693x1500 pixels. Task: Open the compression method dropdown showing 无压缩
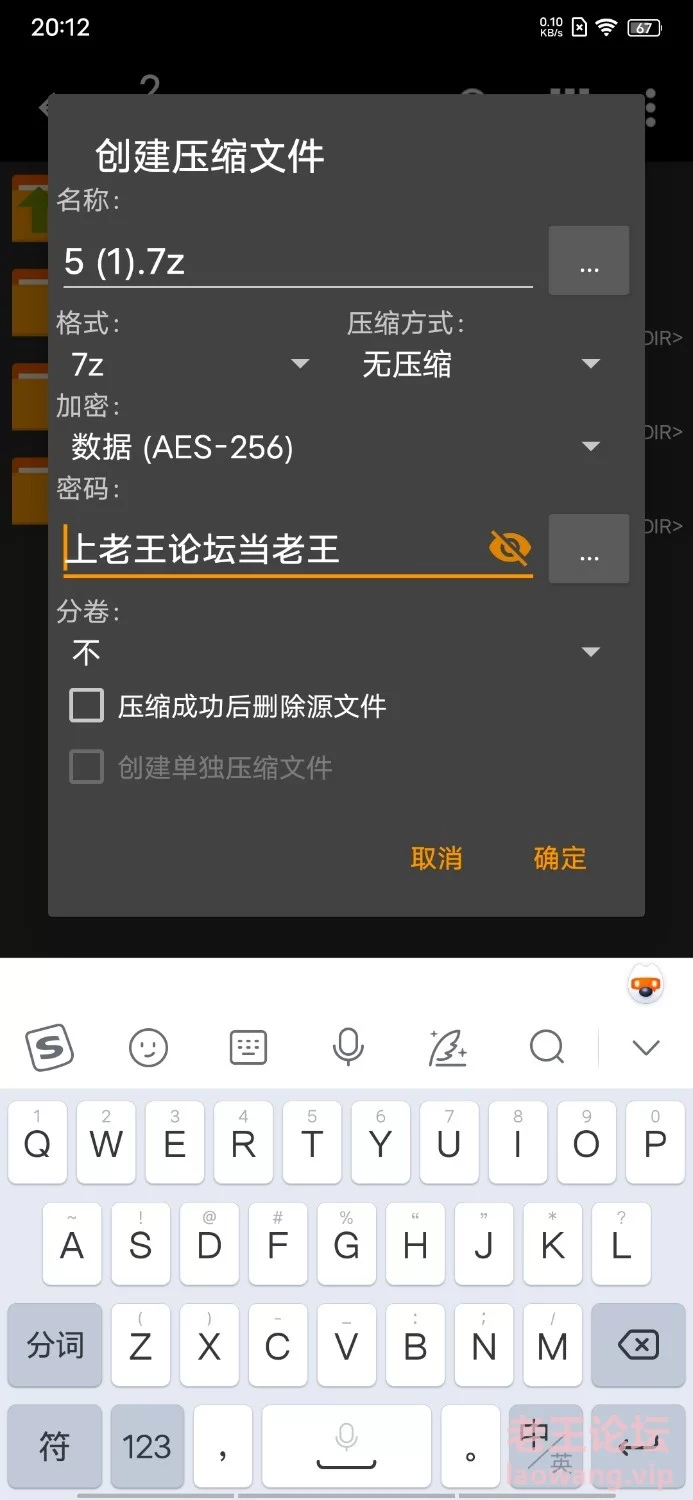(x=480, y=365)
